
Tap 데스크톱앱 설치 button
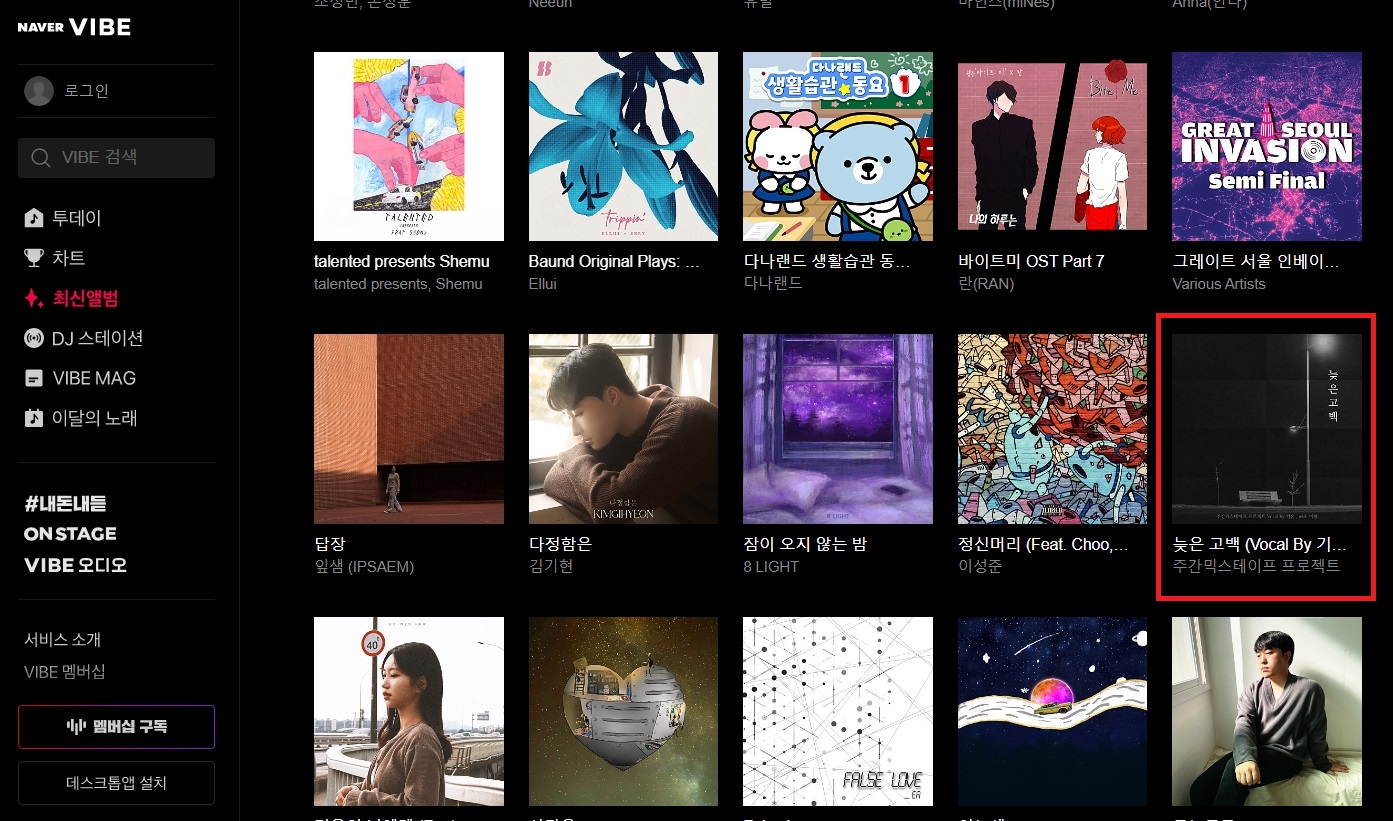tap(116, 783)
